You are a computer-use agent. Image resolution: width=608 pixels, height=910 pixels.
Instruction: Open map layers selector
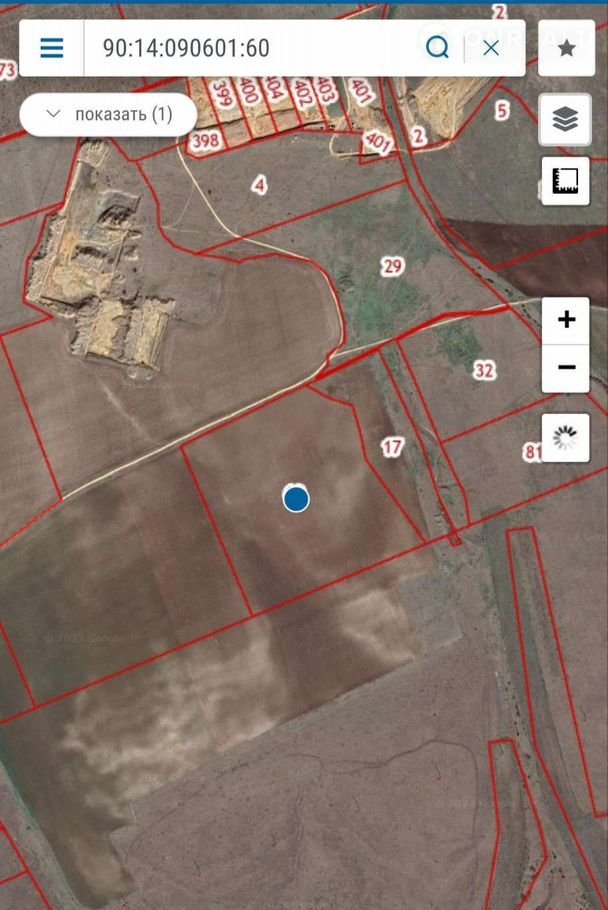click(566, 121)
